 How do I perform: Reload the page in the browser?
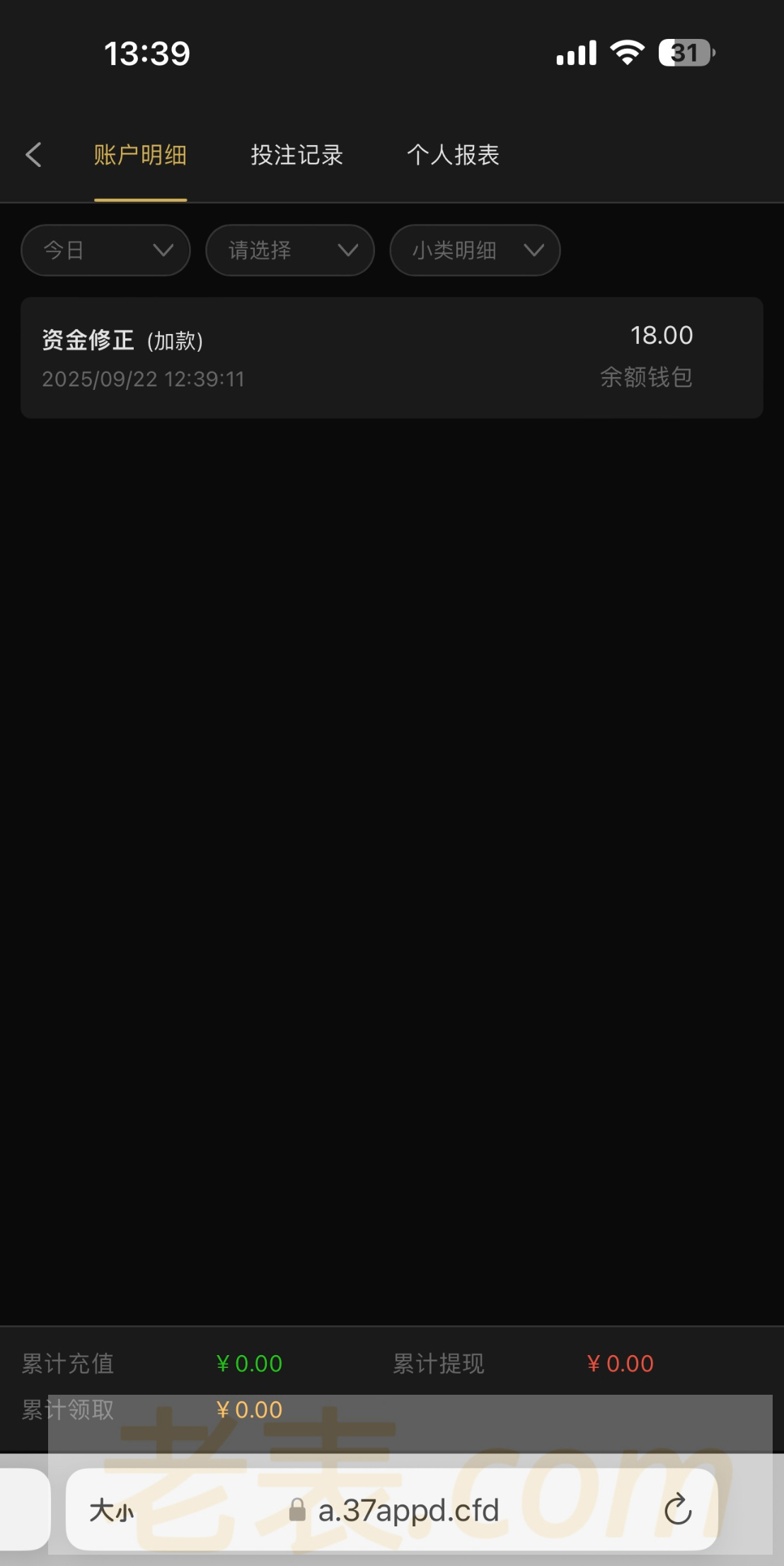click(x=677, y=1510)
